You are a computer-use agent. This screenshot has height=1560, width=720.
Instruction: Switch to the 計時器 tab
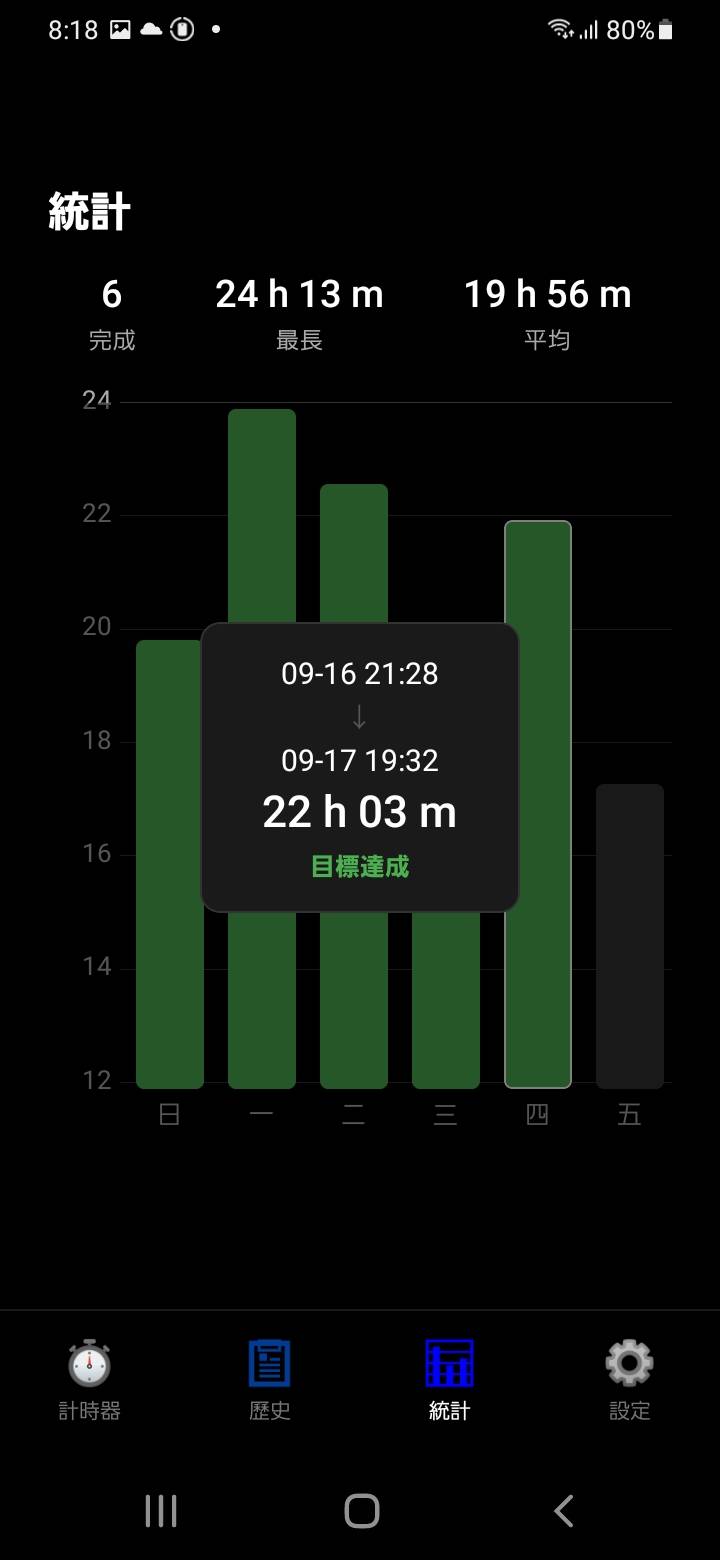[90, 1380]
